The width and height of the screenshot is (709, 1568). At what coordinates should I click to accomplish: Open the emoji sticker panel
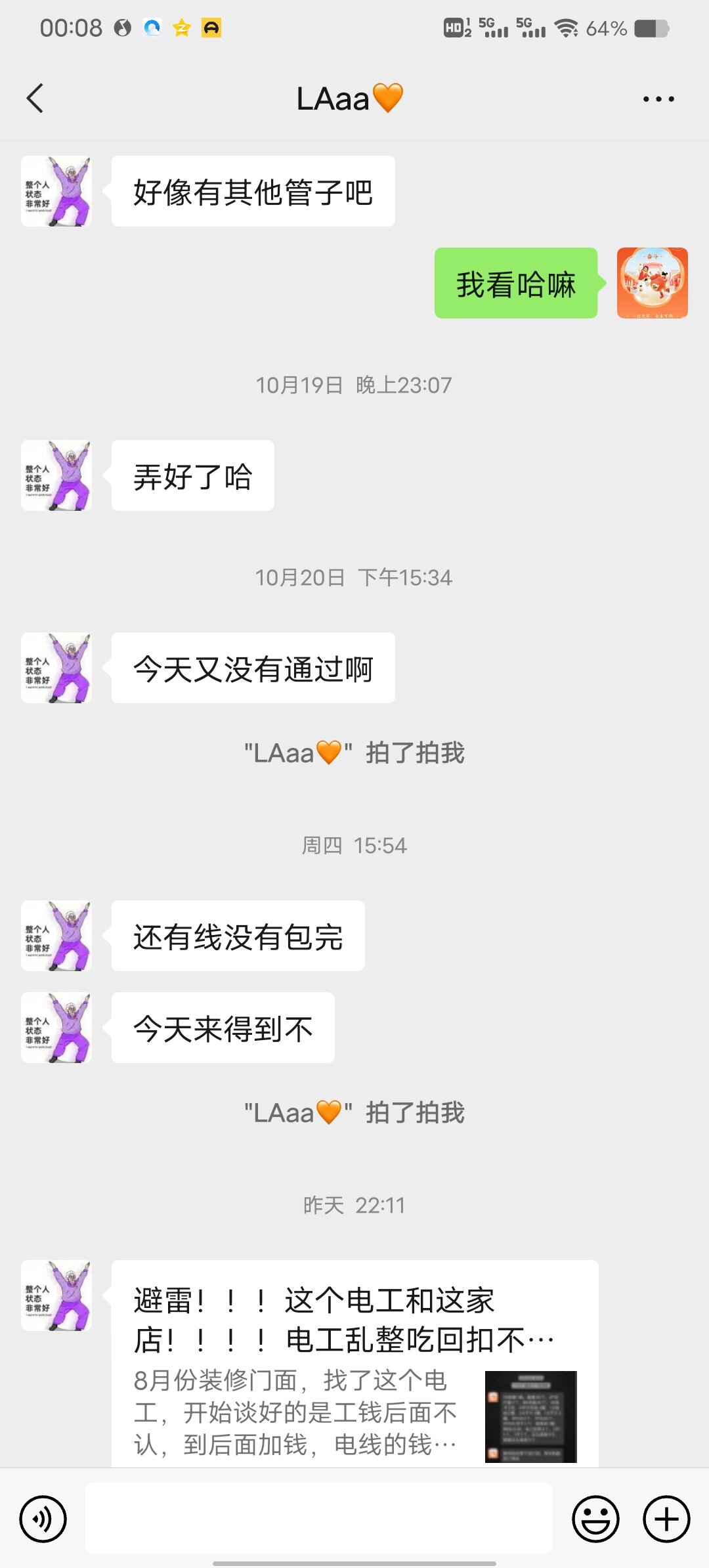coord(595,1519)
